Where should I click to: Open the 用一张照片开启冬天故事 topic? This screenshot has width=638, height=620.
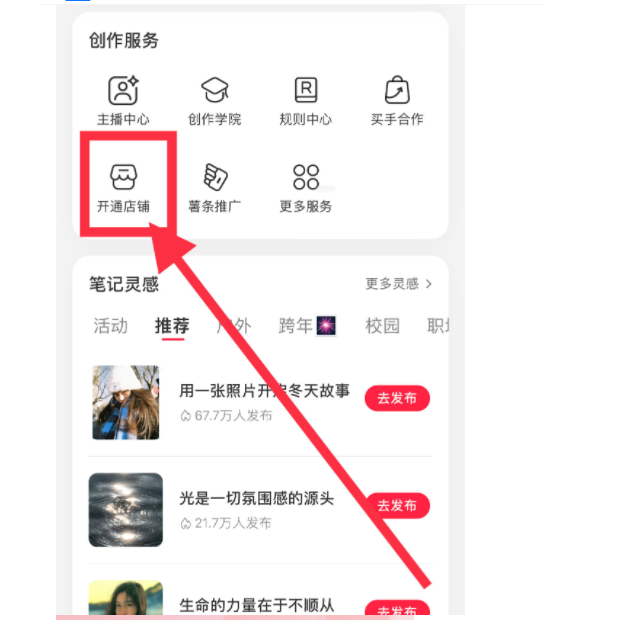264,391
